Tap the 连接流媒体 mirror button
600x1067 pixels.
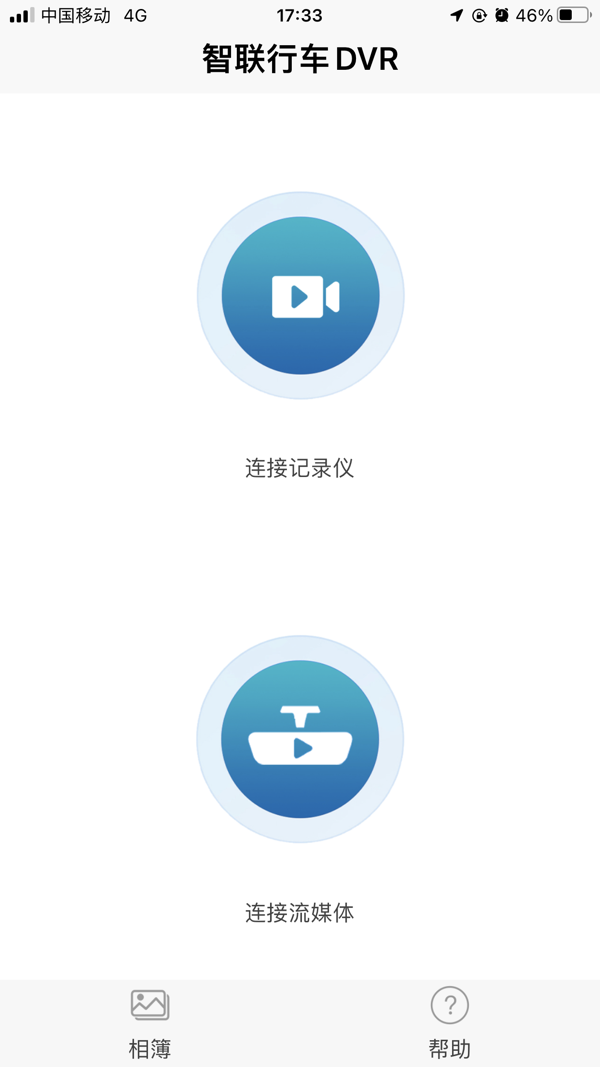point(300,740)
